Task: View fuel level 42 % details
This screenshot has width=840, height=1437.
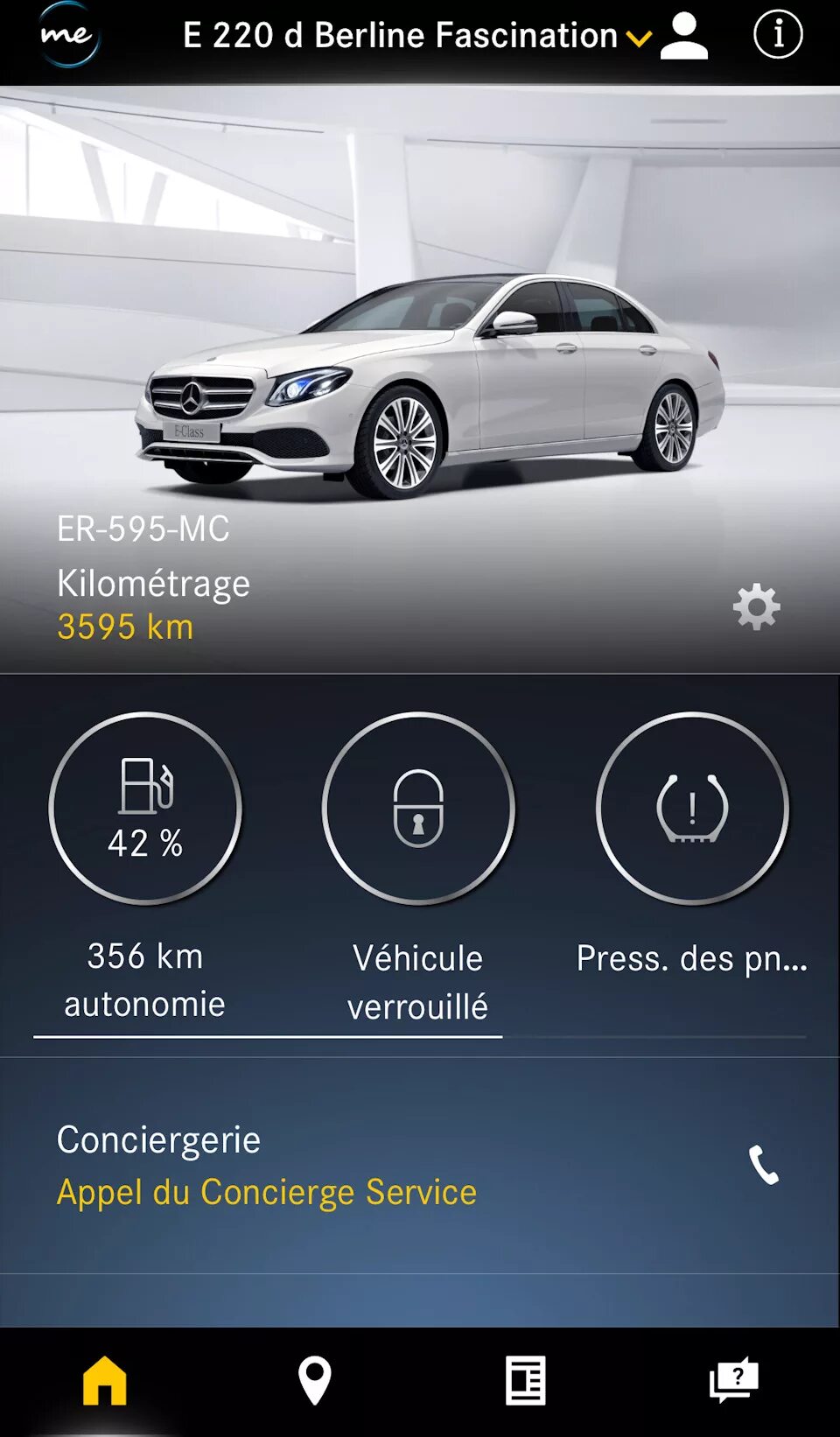Action: tap(145, 809)
